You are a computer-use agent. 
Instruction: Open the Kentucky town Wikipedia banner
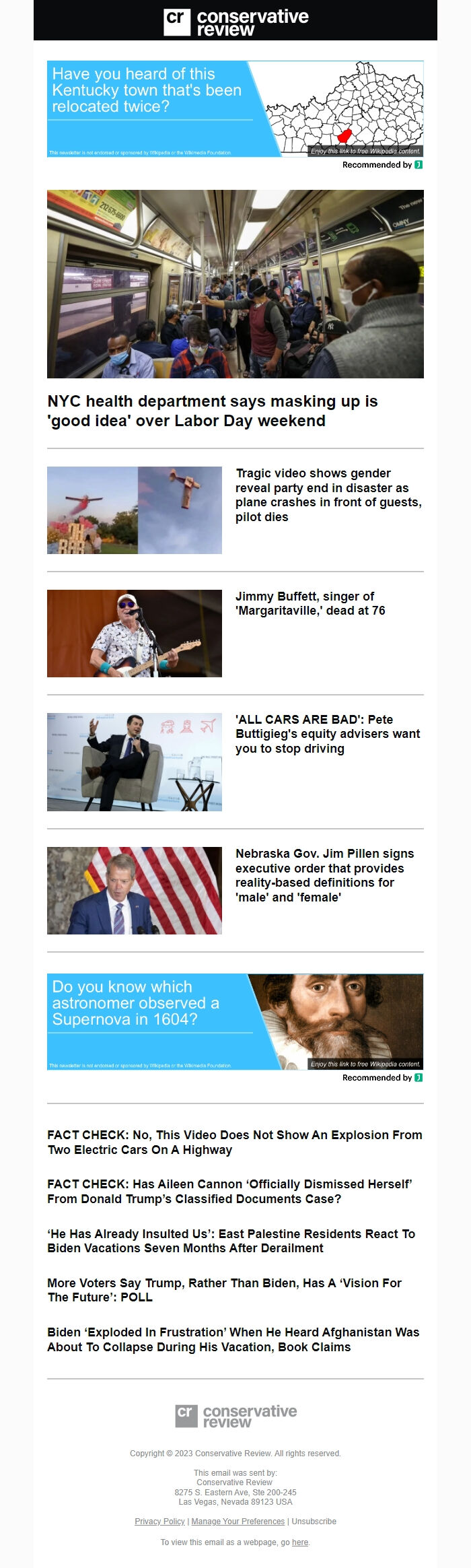click(x=235, y=108)
